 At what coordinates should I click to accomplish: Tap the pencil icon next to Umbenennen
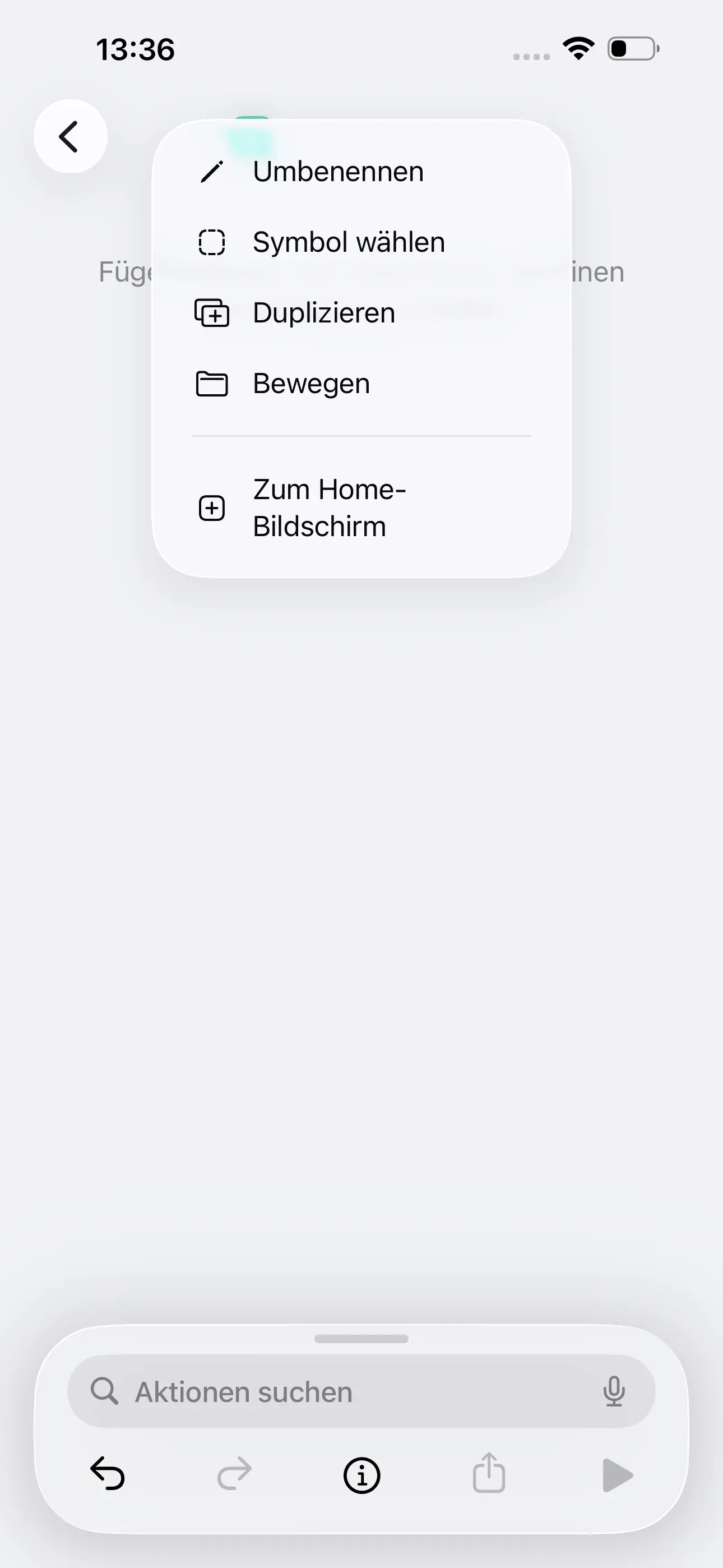[x=212, y=172]
